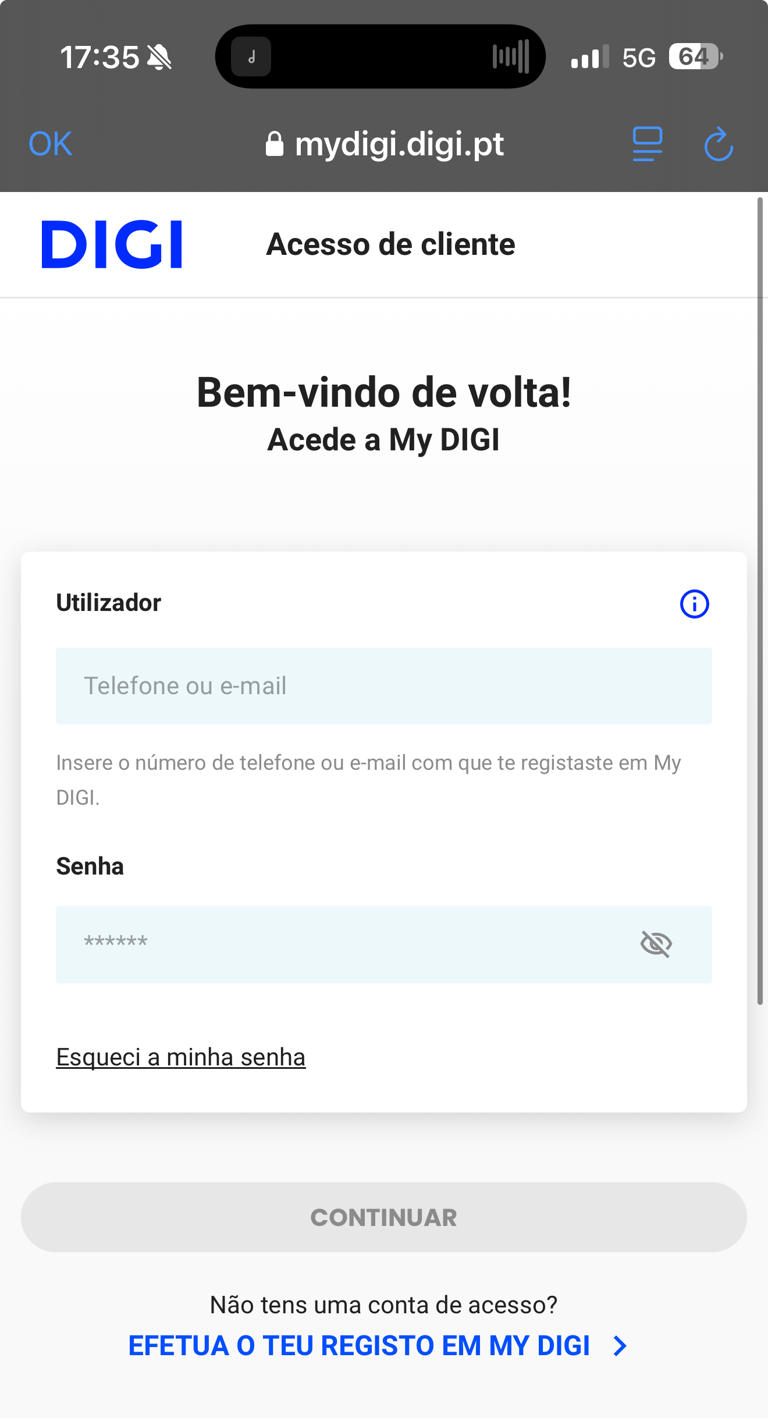This screenshot has width=768, height=1418.
Task: Open the Utilizador info tooltip
Action: pos(694,603)
